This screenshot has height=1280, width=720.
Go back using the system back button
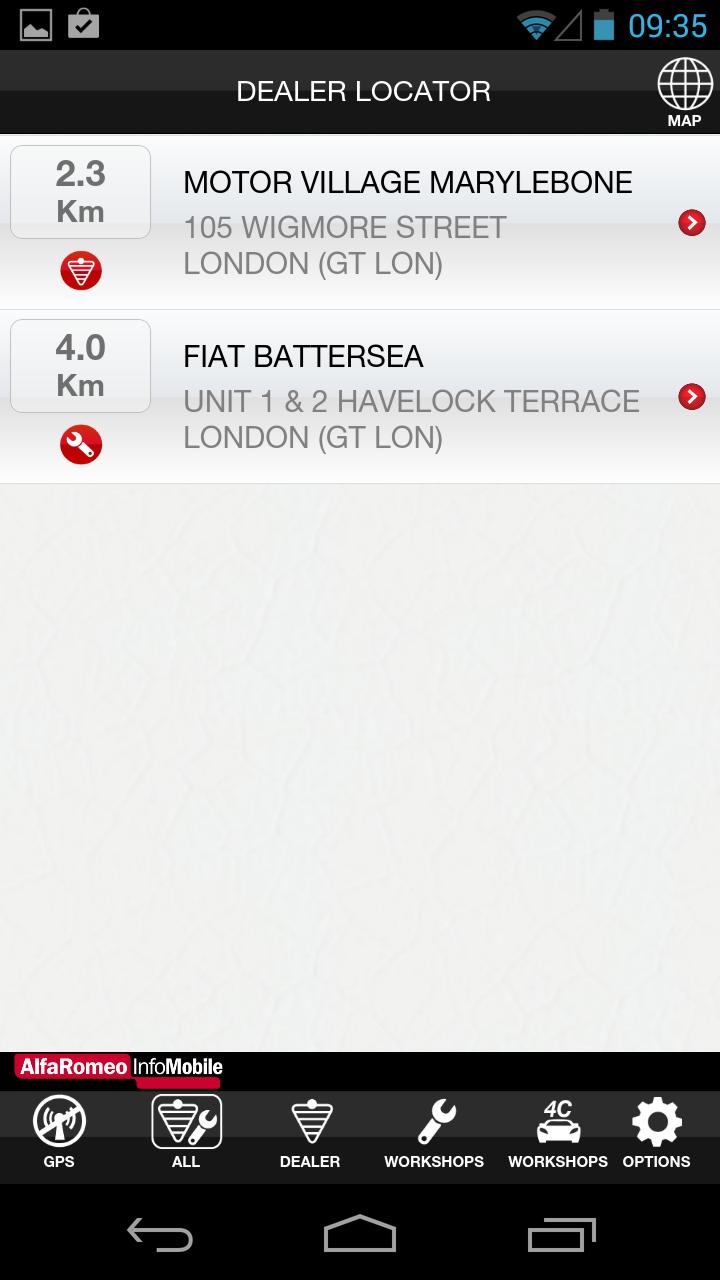click(x=160, y=1235)
